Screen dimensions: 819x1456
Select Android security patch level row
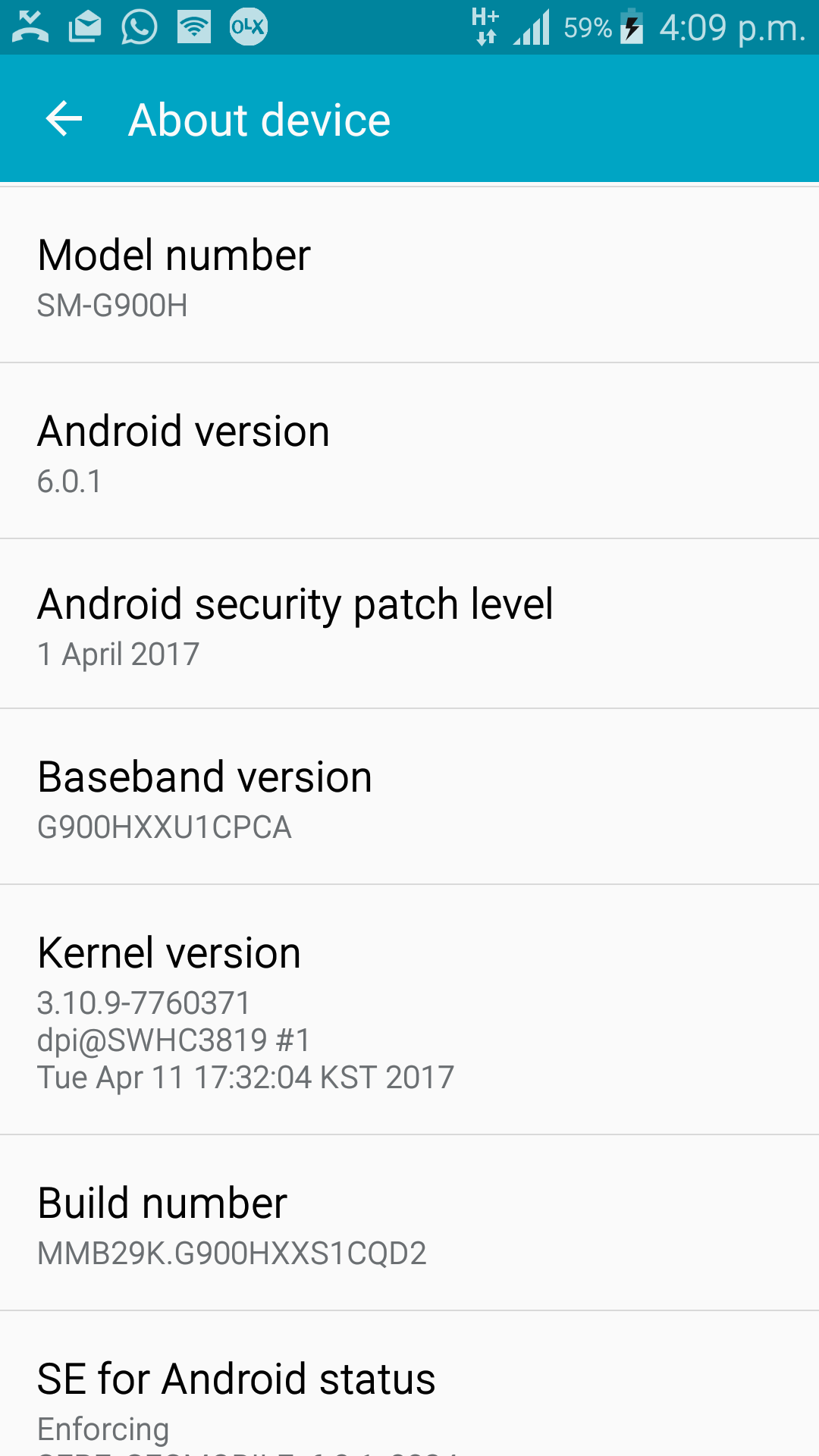point(409,624)
